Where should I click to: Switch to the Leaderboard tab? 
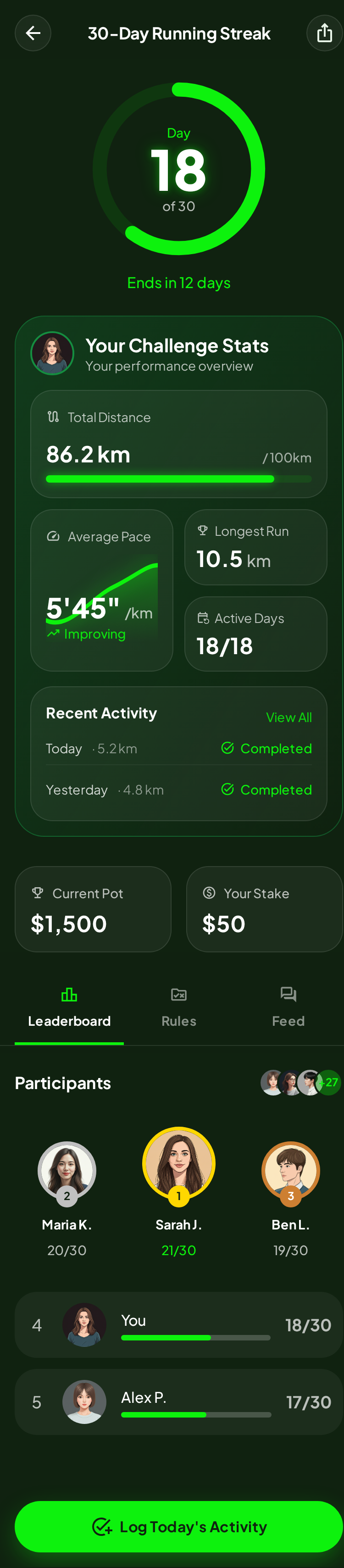69,1008
